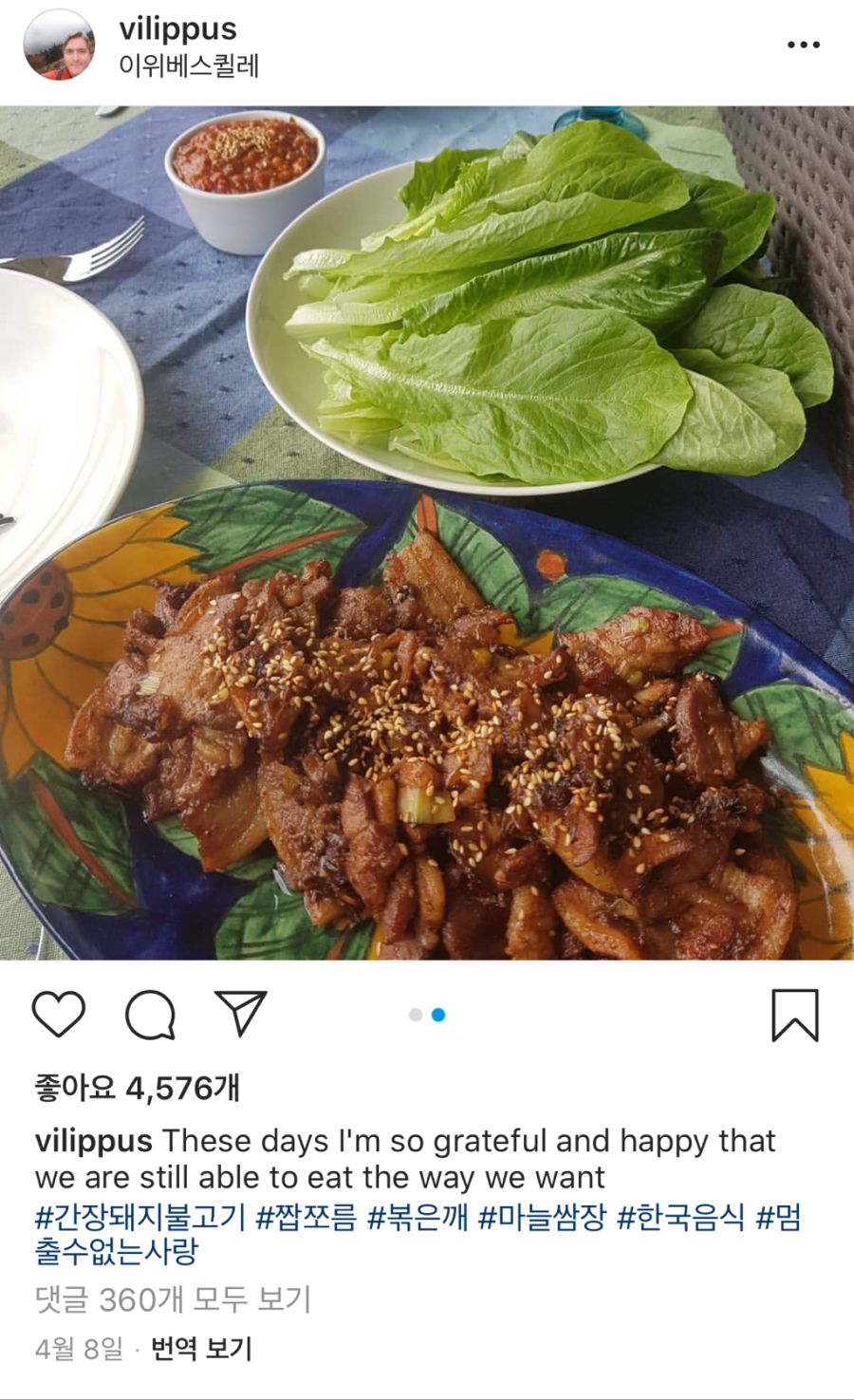Open vilippus profile picture
This screenshot has width=854, height=1400.
[59, 46]
